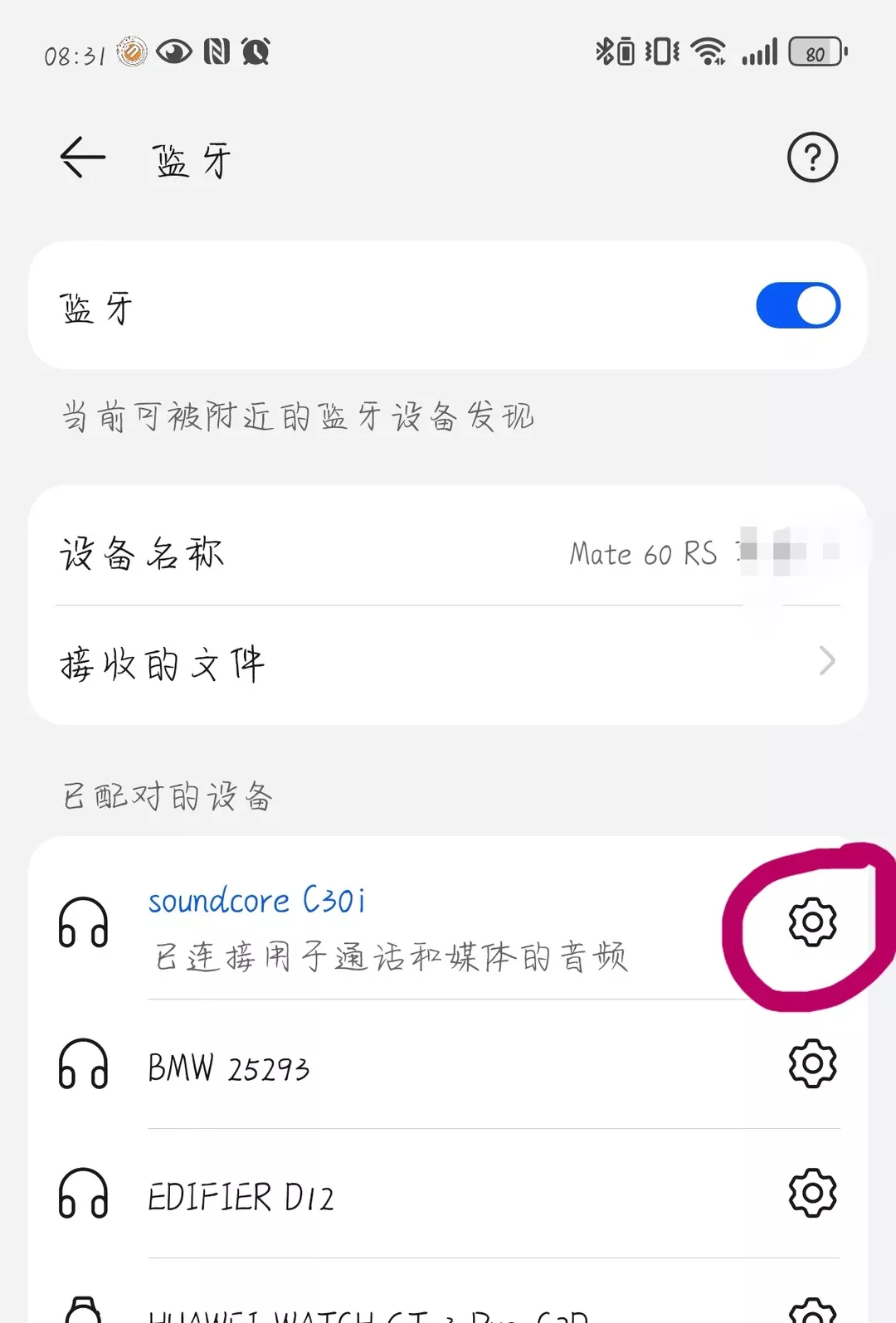Open the device name setting row
The height and width of the screenshot is (1323, 896).
coord(142,553)
